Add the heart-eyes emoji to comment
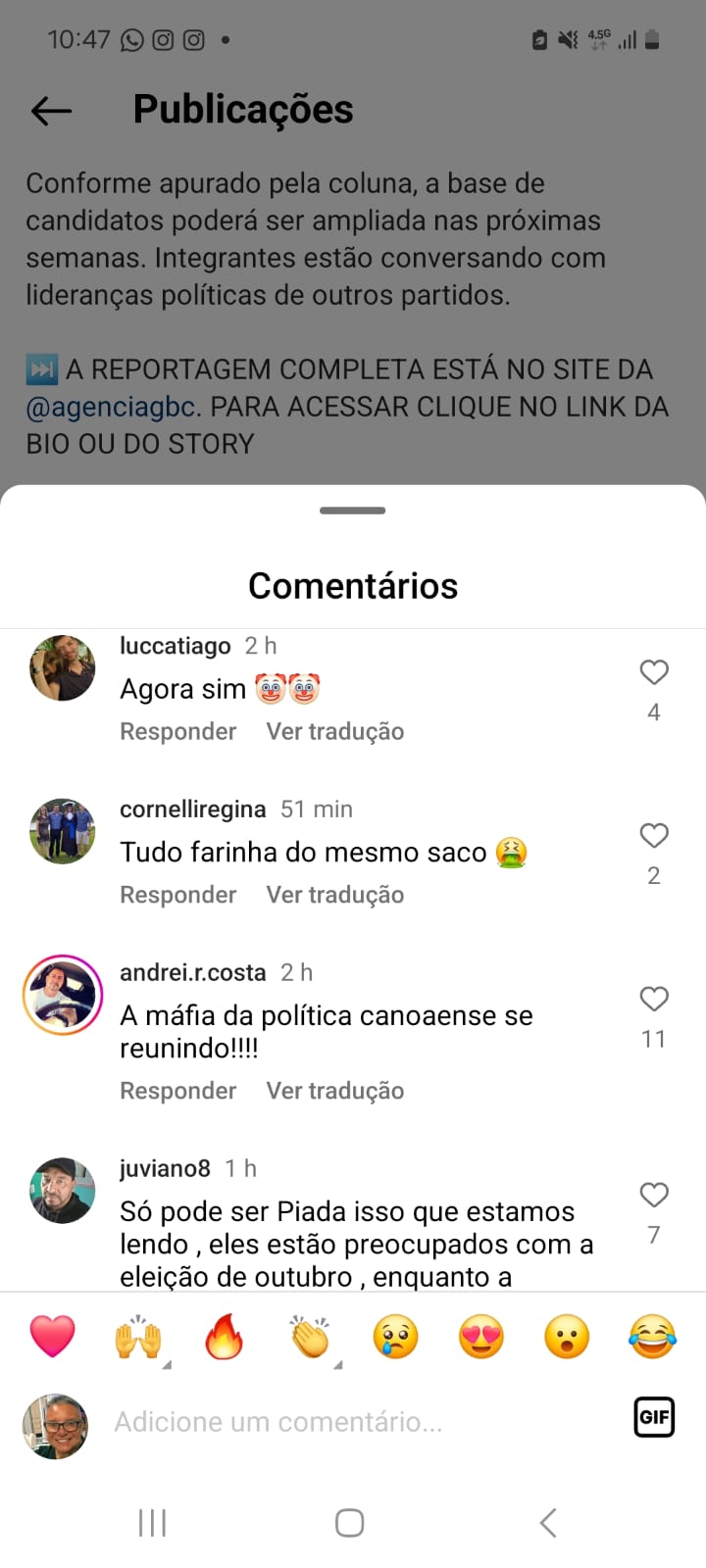The image size is (706, 1568). pos(480,1337)
